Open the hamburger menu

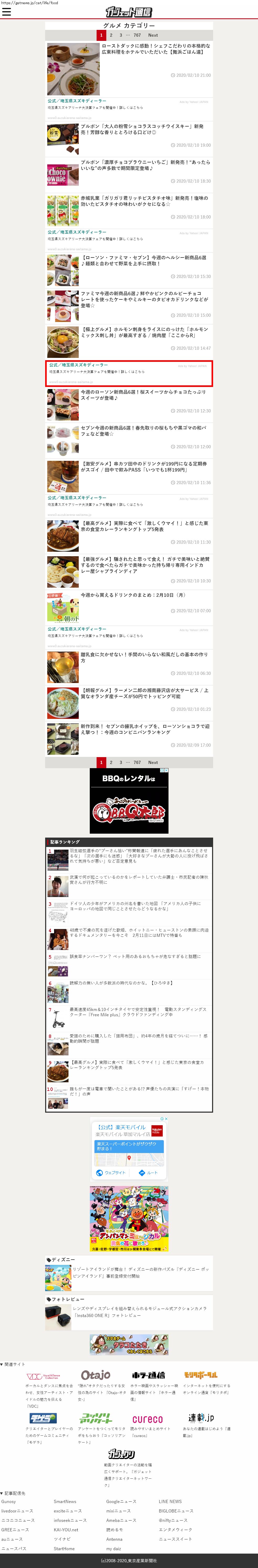(x=7, y=12)
